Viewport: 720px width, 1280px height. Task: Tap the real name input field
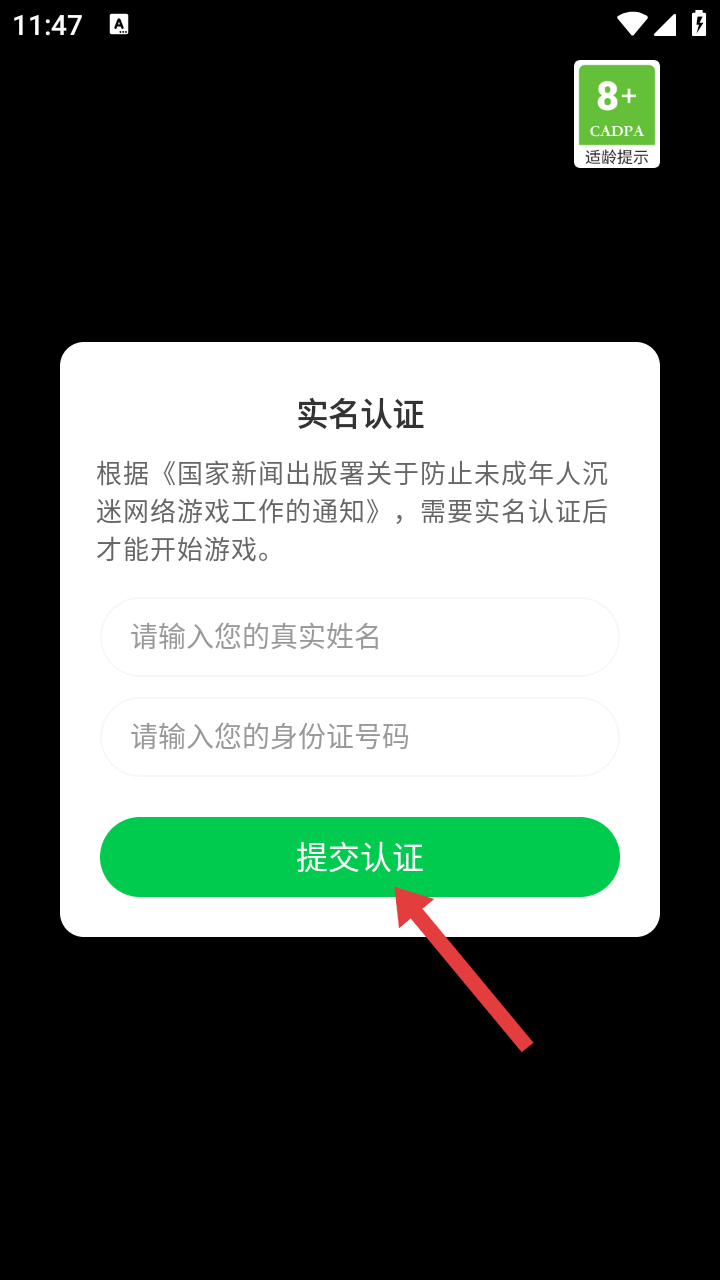pos(360,637)
